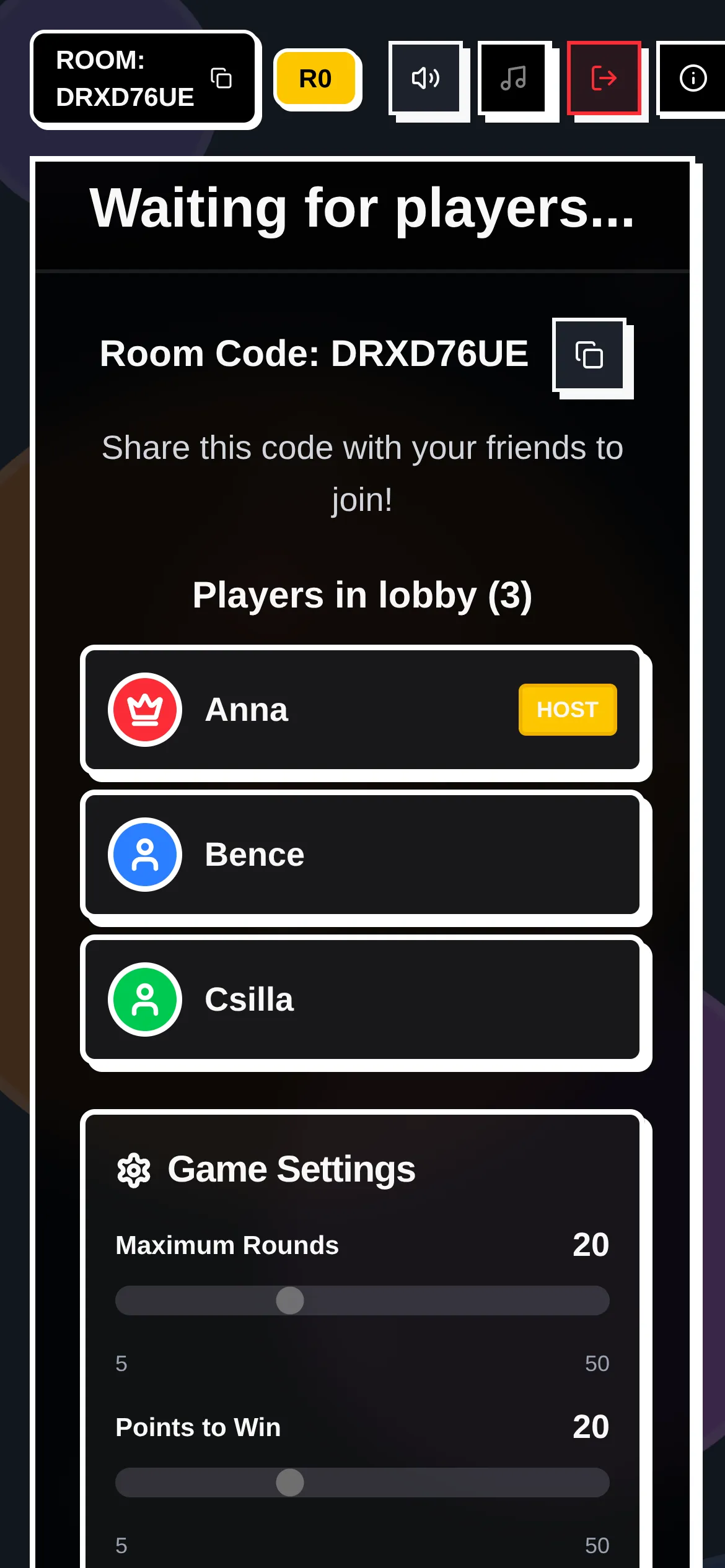The width and height of the screenshot is (725, 1568).
Task: Open the info icon
Action: pos(692,78)
